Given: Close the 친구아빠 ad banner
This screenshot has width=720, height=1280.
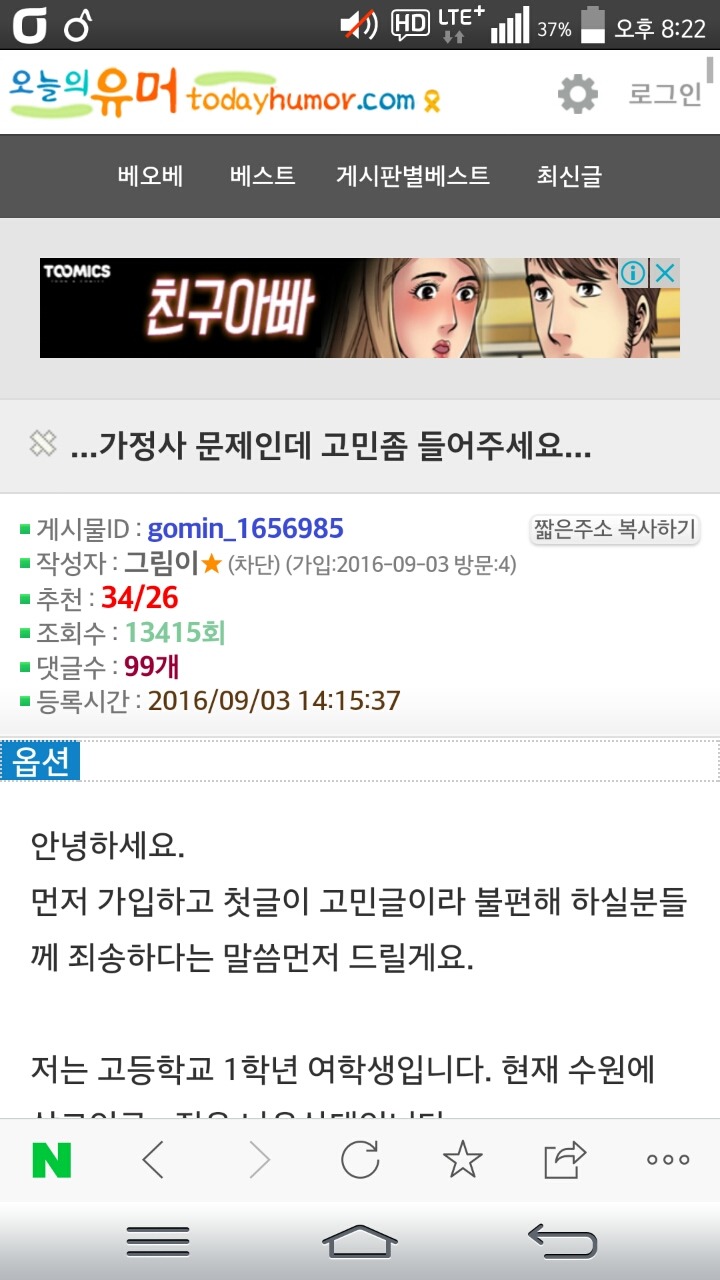Looking at the screenshot, I should [x=664, y=271].
